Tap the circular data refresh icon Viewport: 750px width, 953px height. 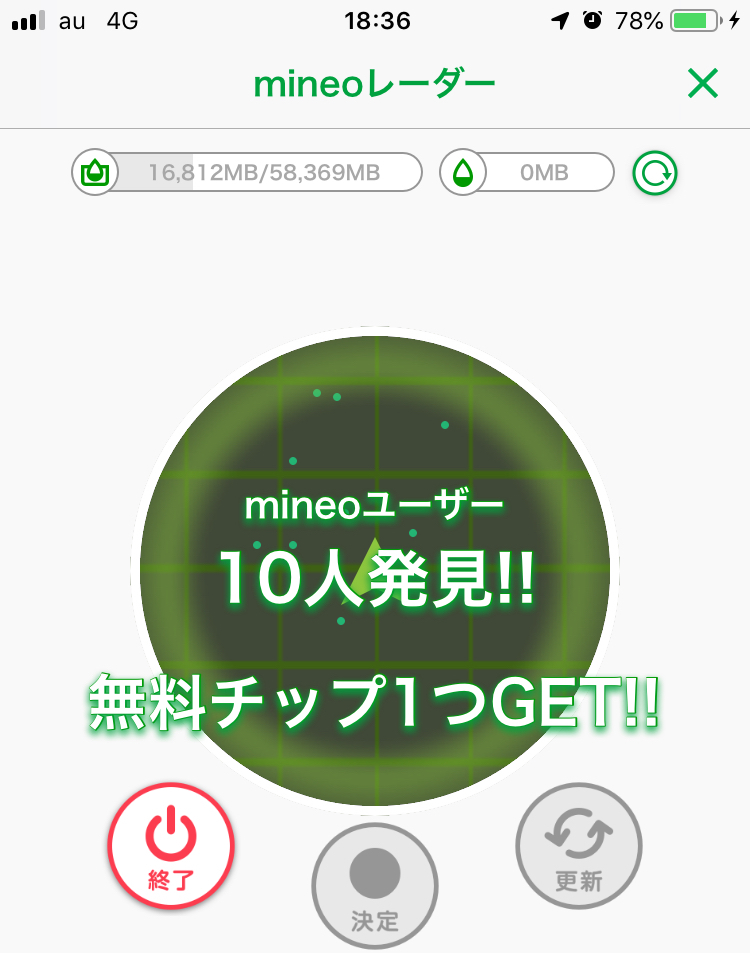click(x=655, y=173)
